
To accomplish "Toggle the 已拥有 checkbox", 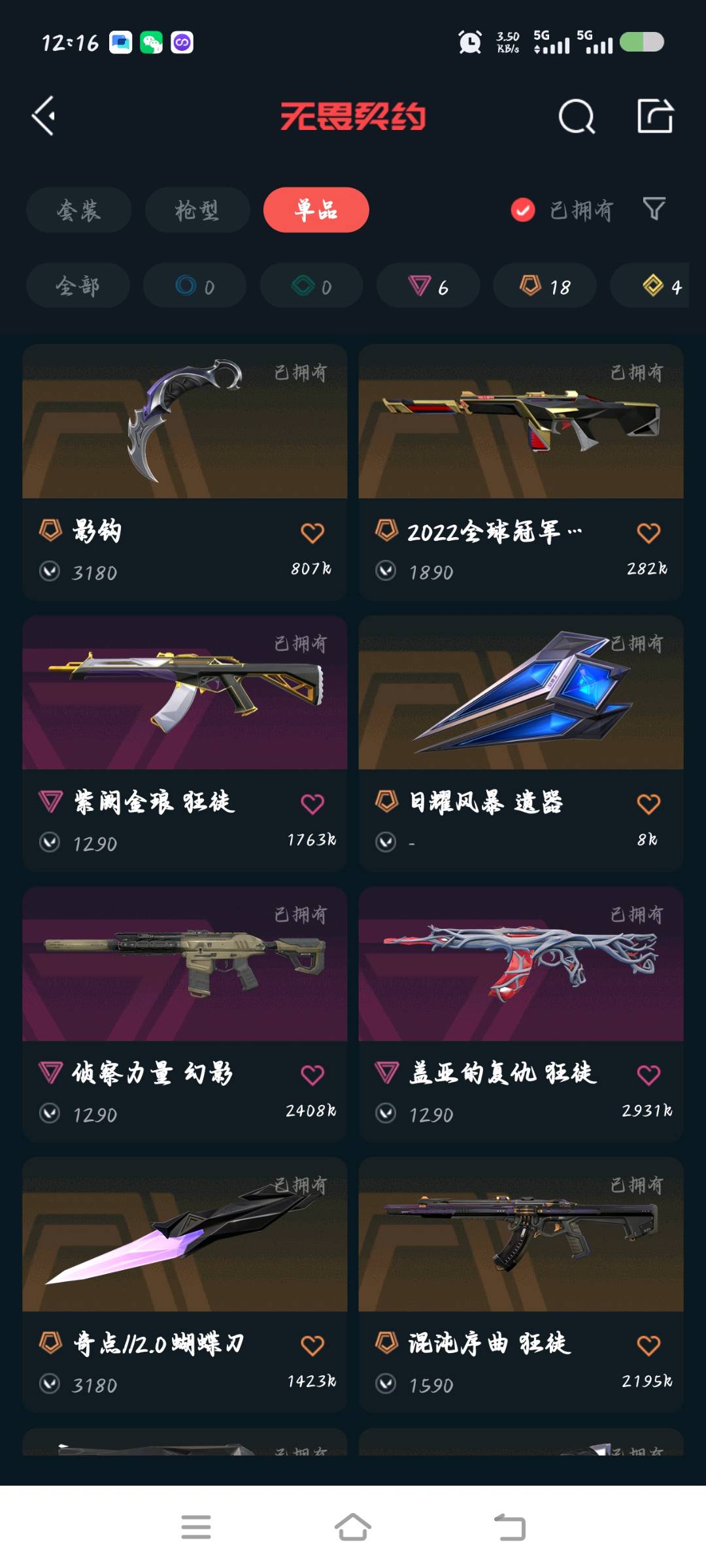I will (523, 210).
